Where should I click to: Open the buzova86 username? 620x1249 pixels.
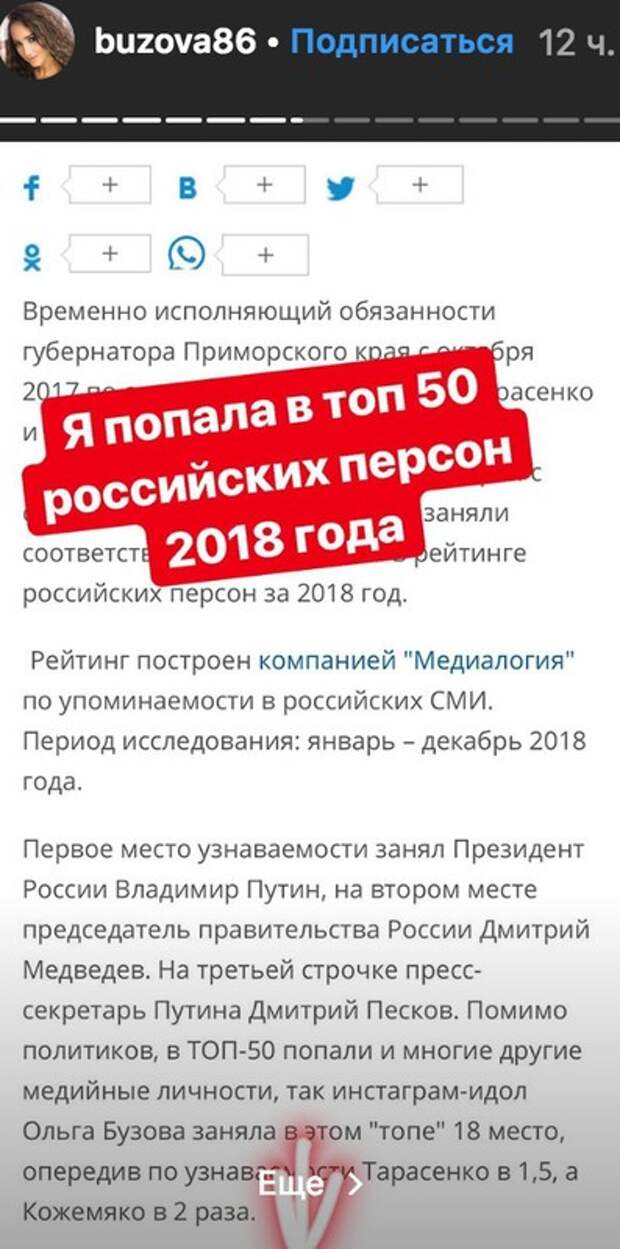173,42
